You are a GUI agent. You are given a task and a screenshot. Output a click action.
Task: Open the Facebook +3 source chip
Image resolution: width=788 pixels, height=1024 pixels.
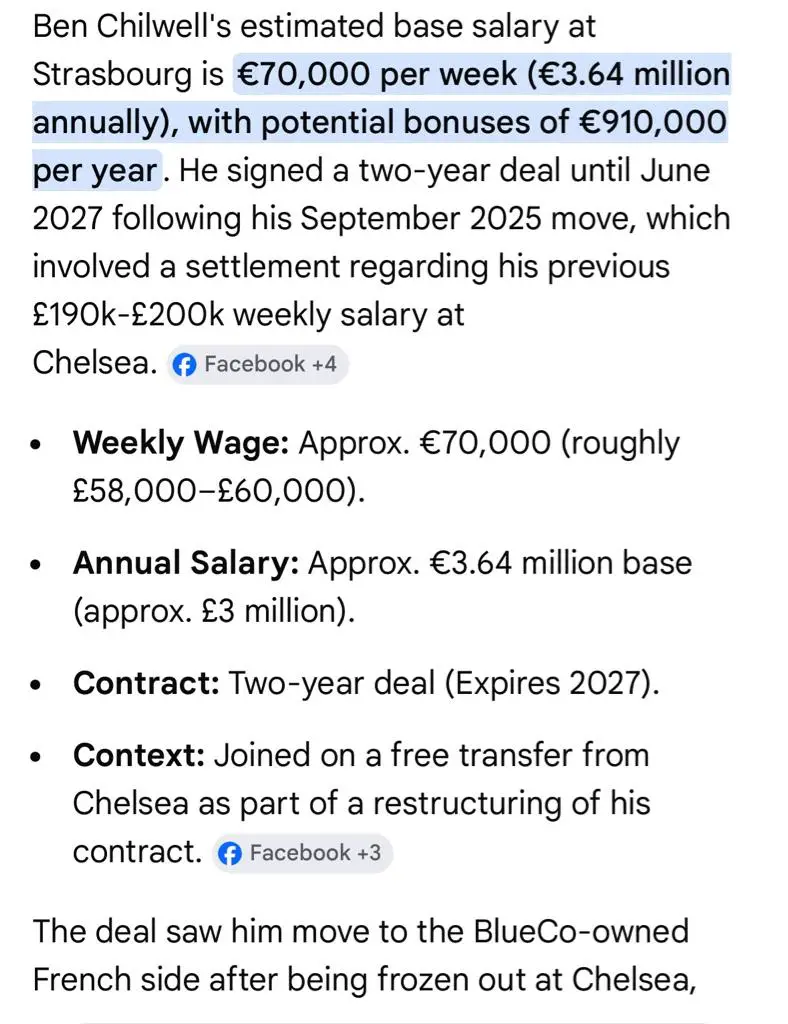coord(302,853)
